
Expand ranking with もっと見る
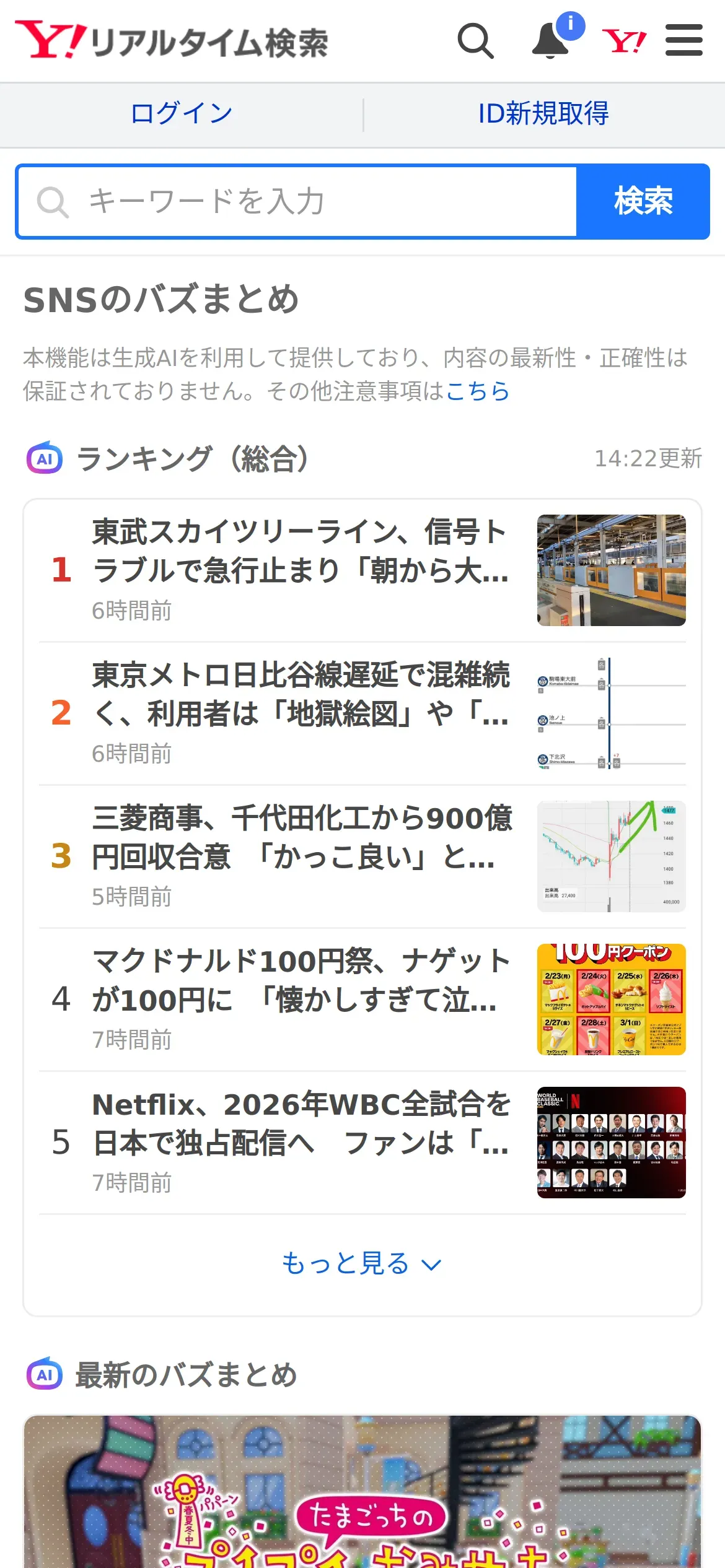pyautogui.click(x=362, y=1263)
